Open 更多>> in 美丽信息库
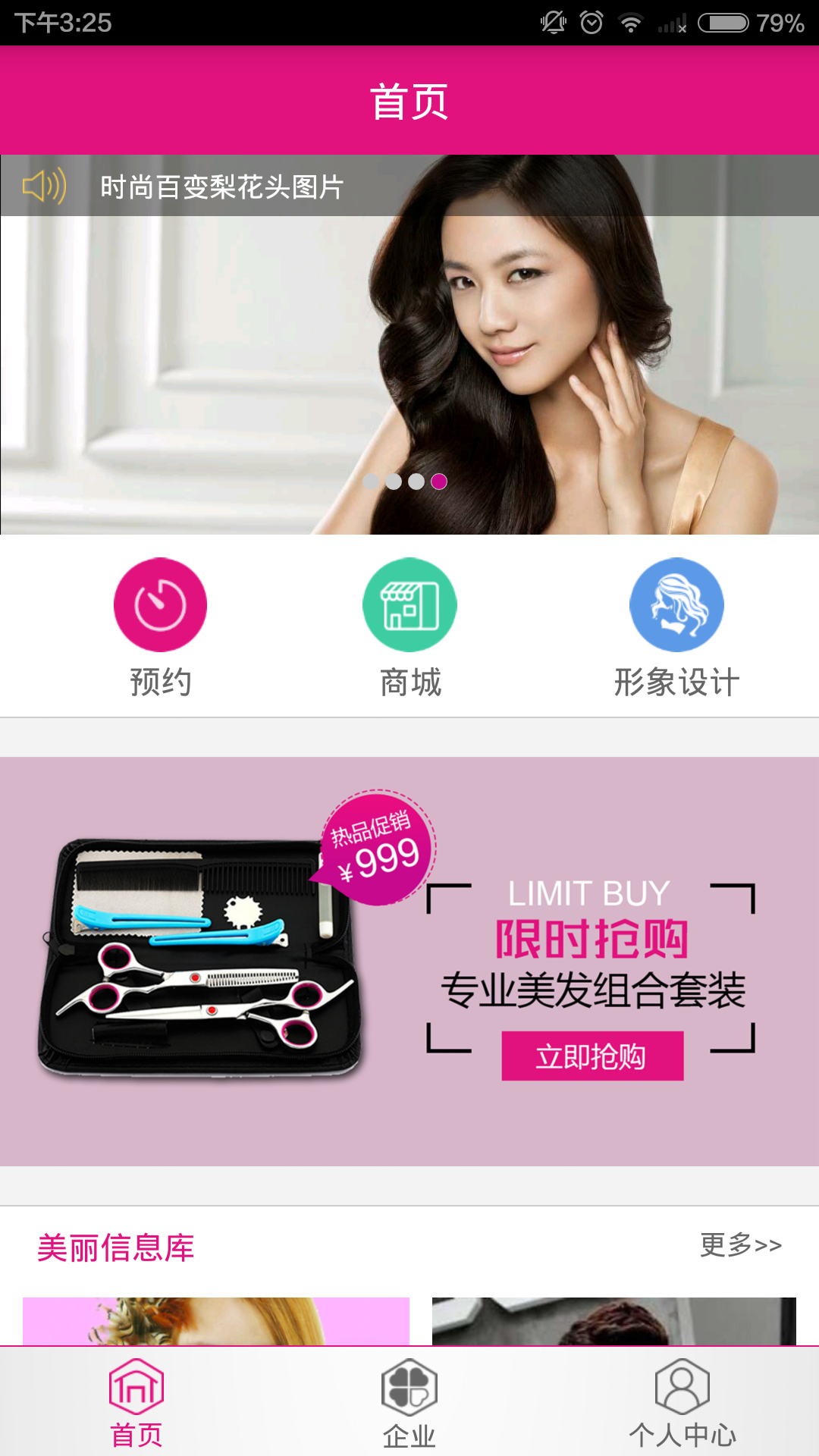The width and height of the screenshot is (819, 1456). click(740, 1245)
